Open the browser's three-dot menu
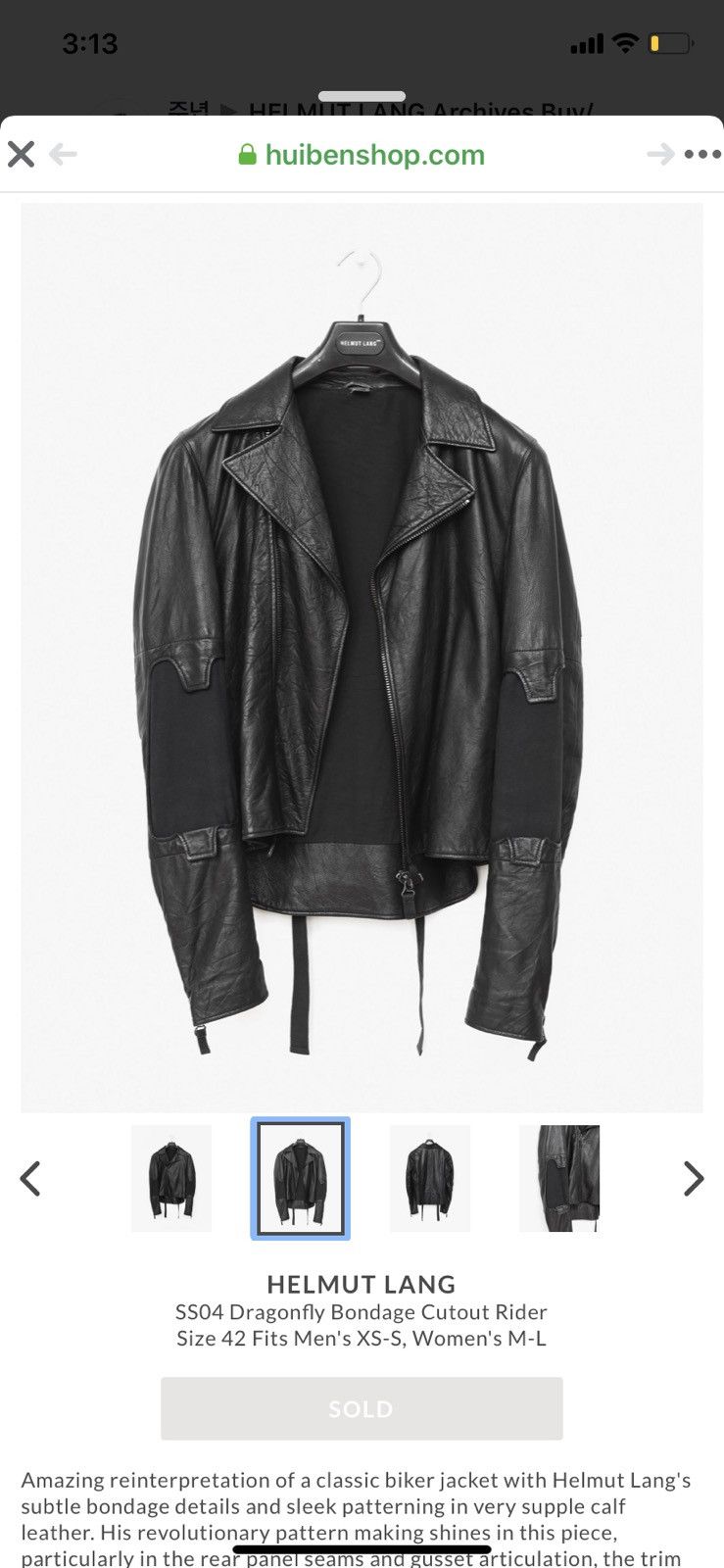Image resolution: width=724 pixels, height=1568 pixels. [702, 155]
